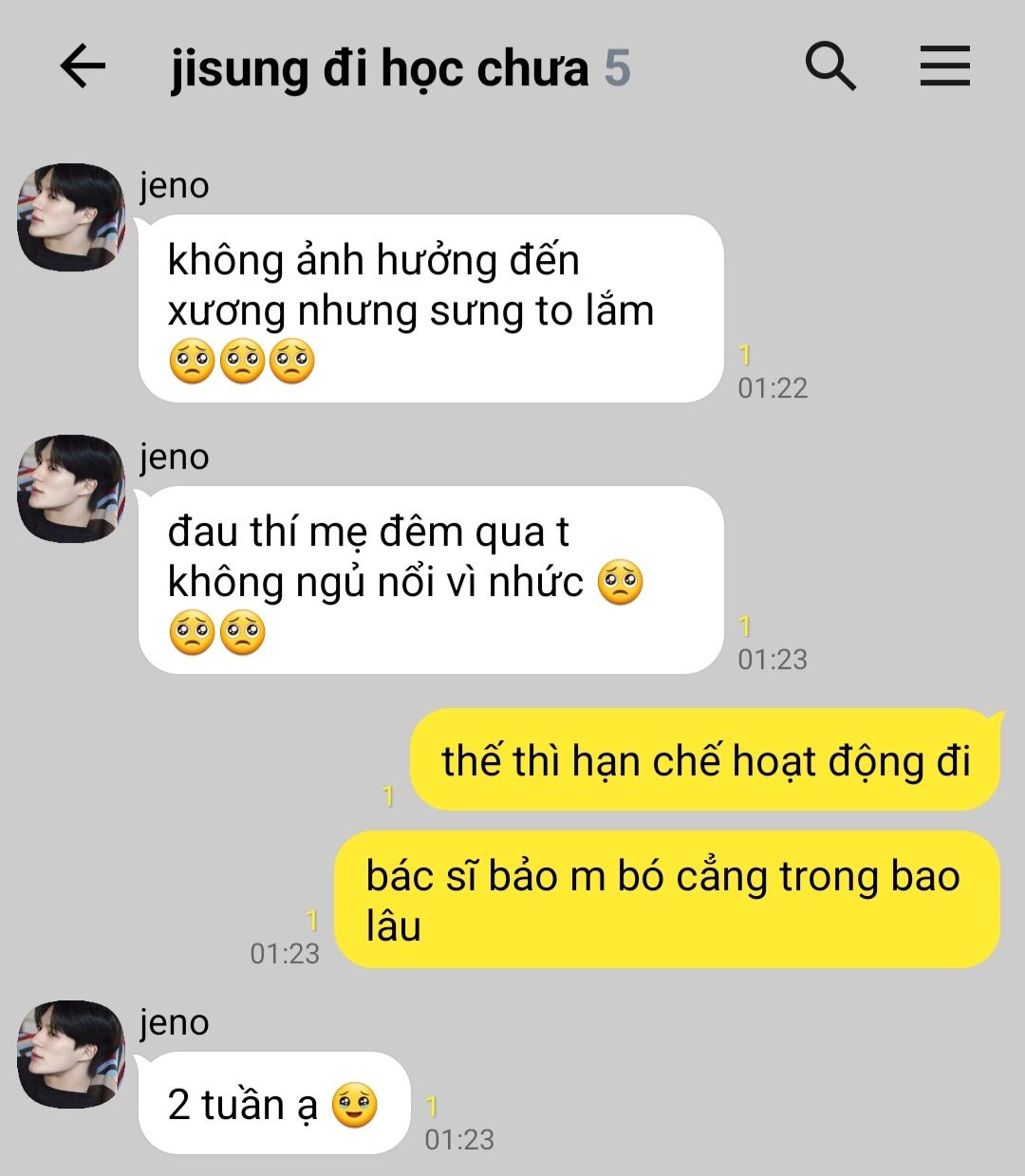Go back from the jisung đi học chưa chat
The width and height of the screenshot is (1025, 1176).
(x=83, y=66)
